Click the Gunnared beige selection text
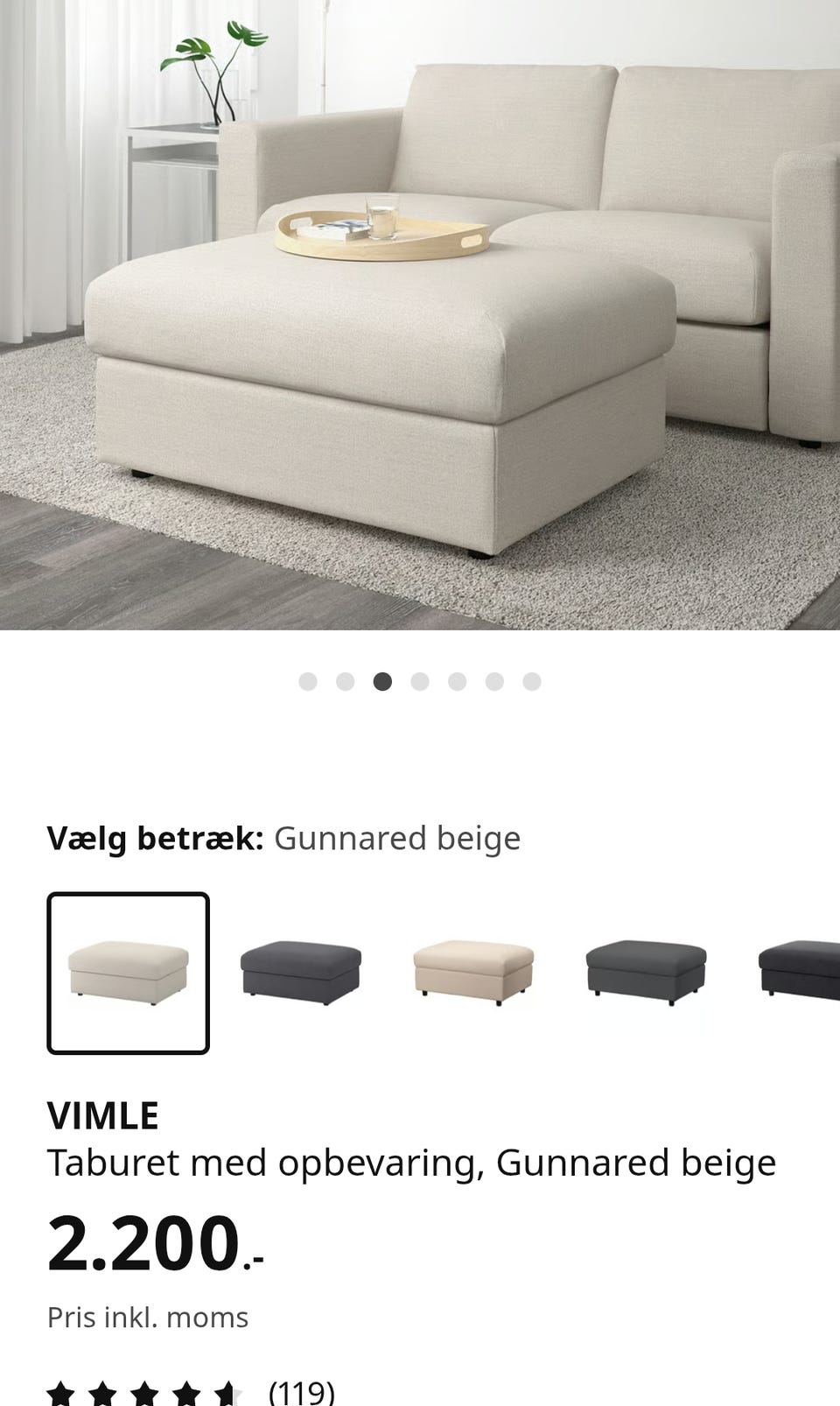Screen dimensions: 840x1406 [x=397, y=838]
